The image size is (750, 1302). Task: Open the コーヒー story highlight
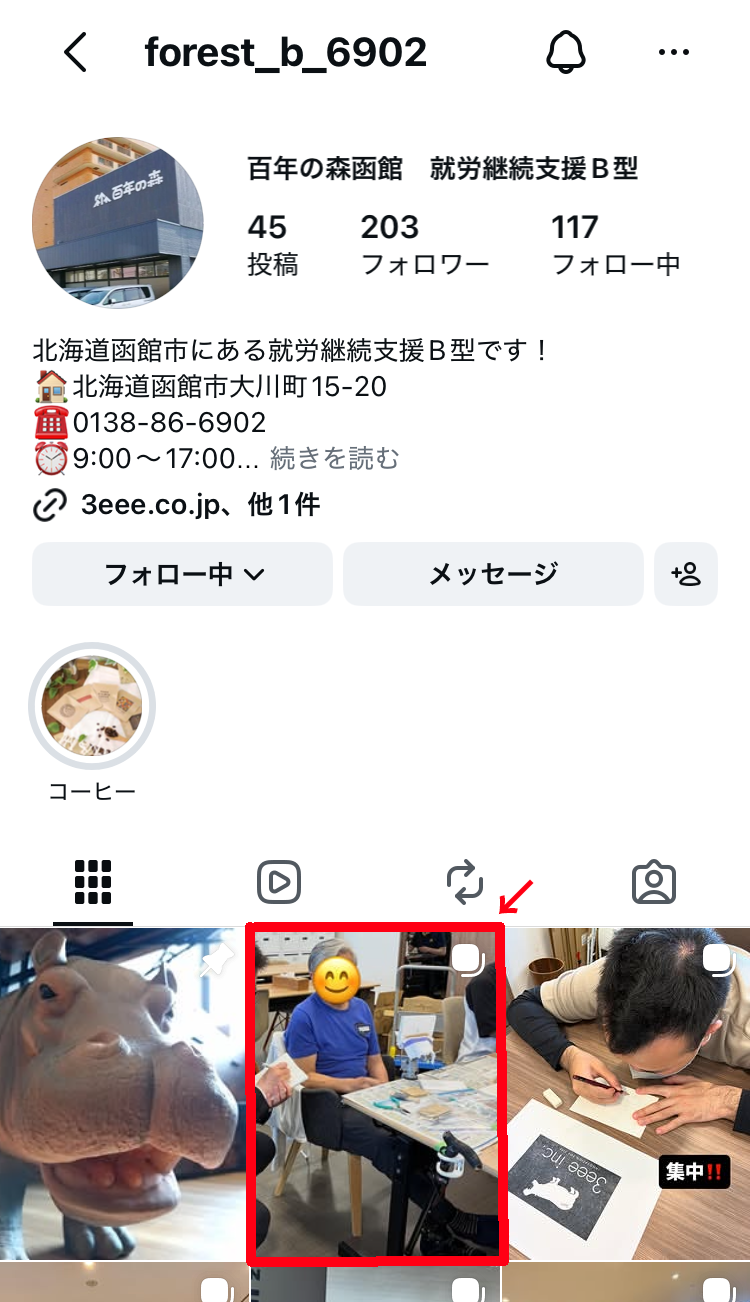point(92,706)
